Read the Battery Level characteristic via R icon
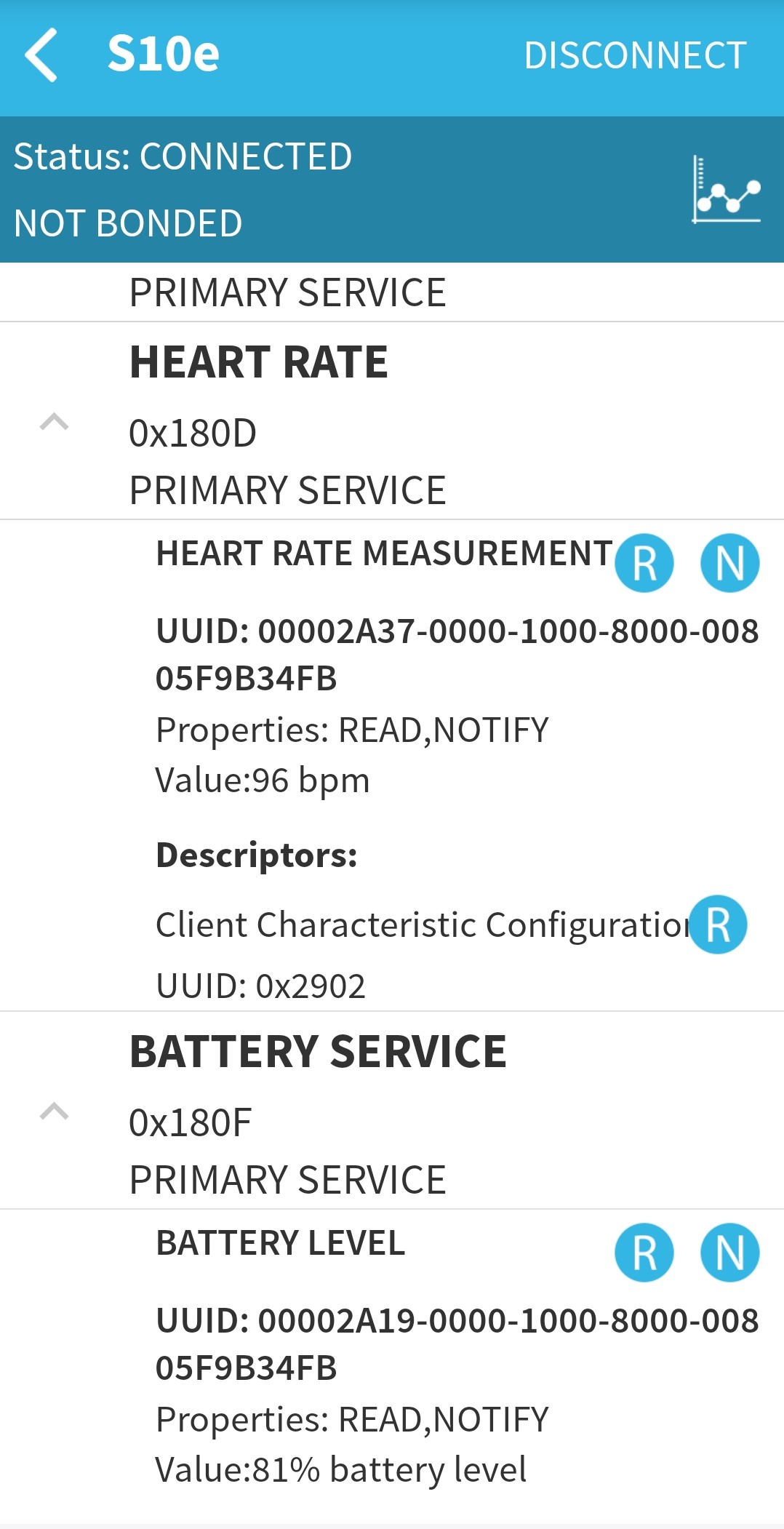 tap(643, 1252)
